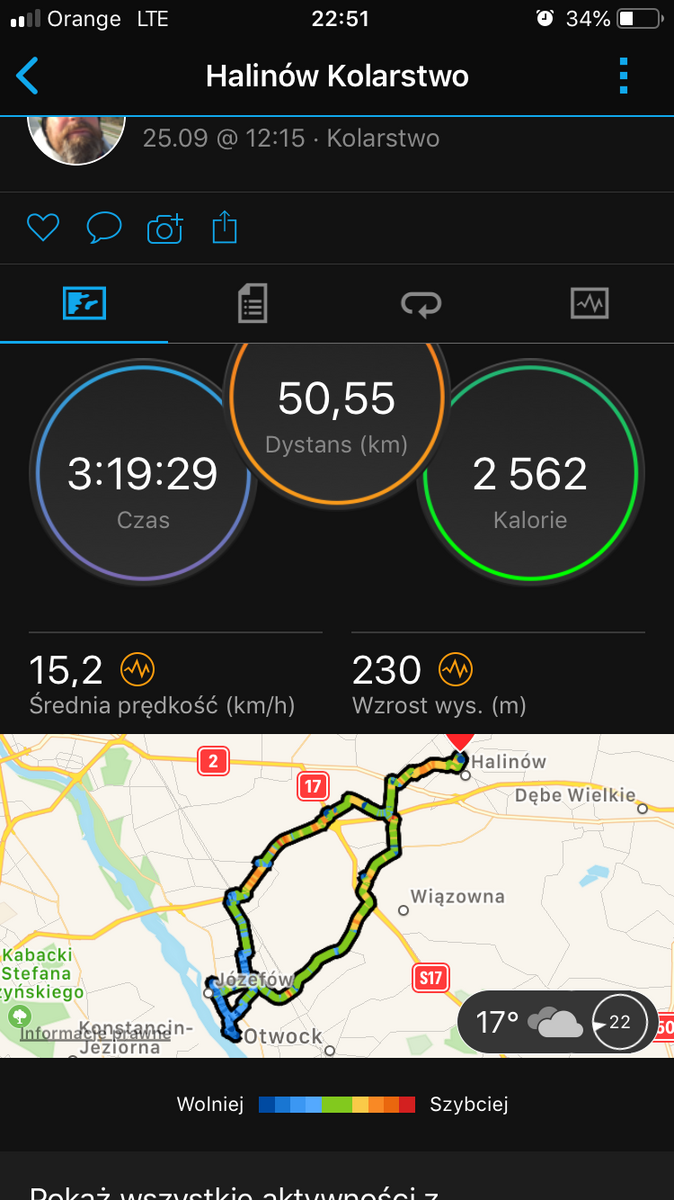Viewport: 674px width, 1200px height.
Task: Go back with the top-left arrow
Action: coord(28,76)
